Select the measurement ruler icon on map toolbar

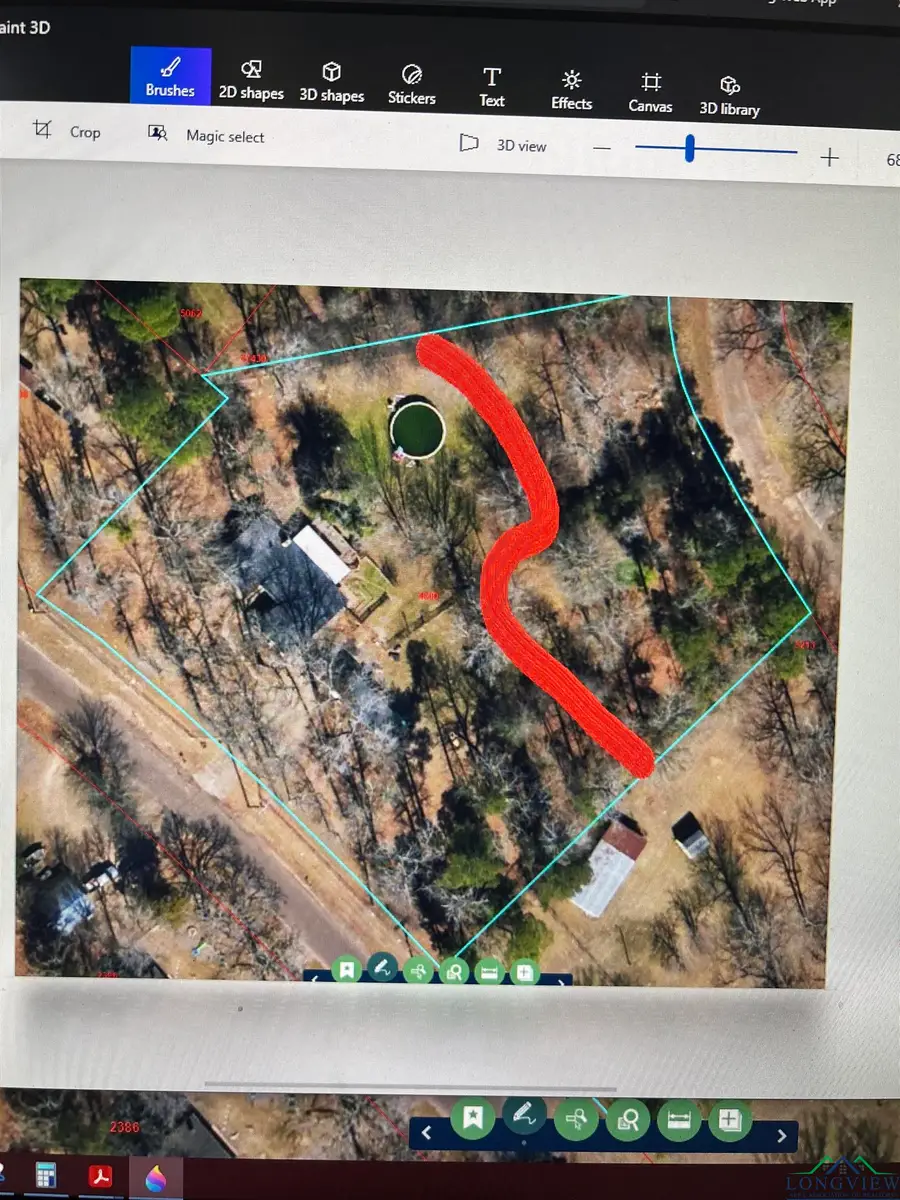[678, 1120]
